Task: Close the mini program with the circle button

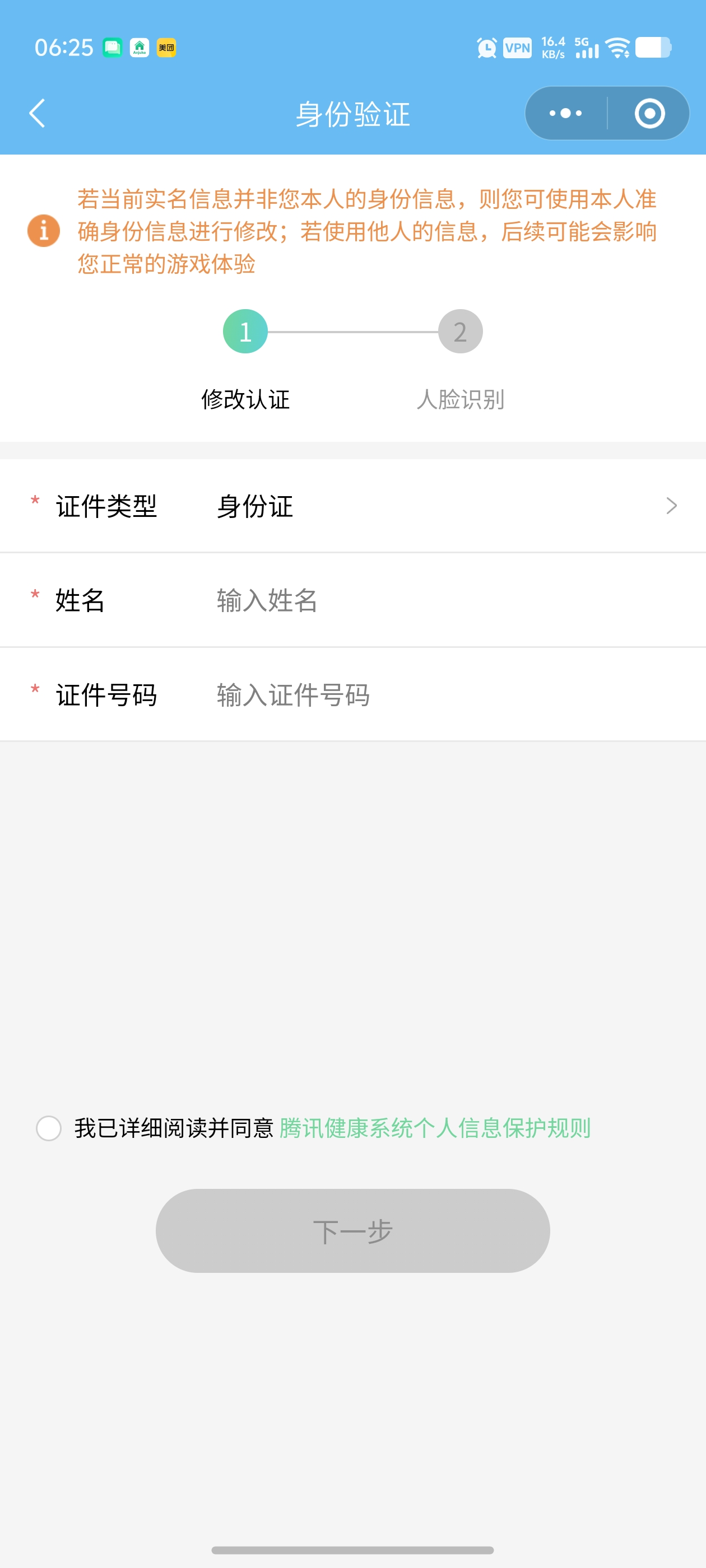Action: coord(649,113)
